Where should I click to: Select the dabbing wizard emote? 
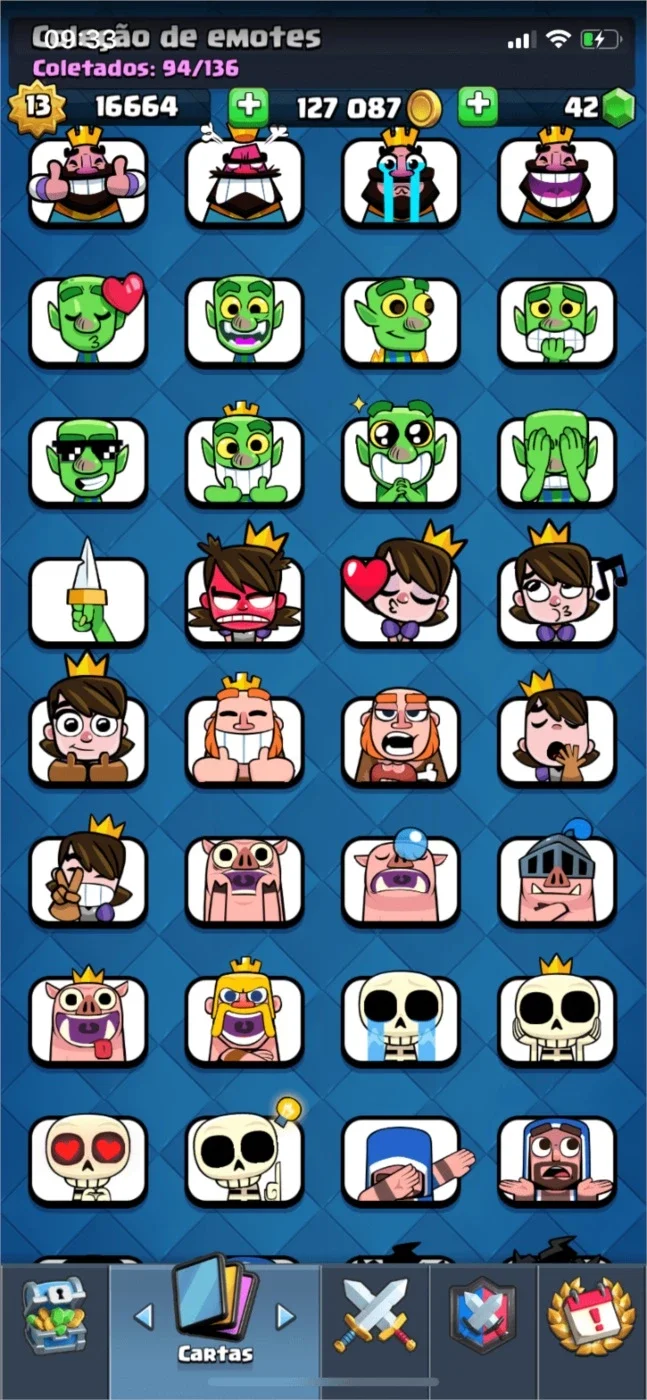[x=400, y=1160]
